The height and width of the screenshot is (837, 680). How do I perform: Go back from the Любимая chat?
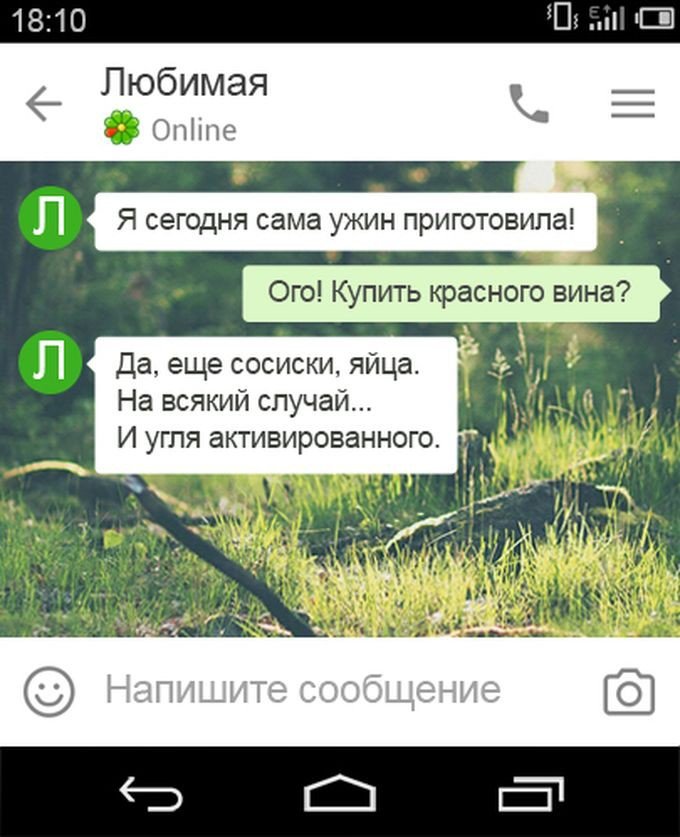43,103
